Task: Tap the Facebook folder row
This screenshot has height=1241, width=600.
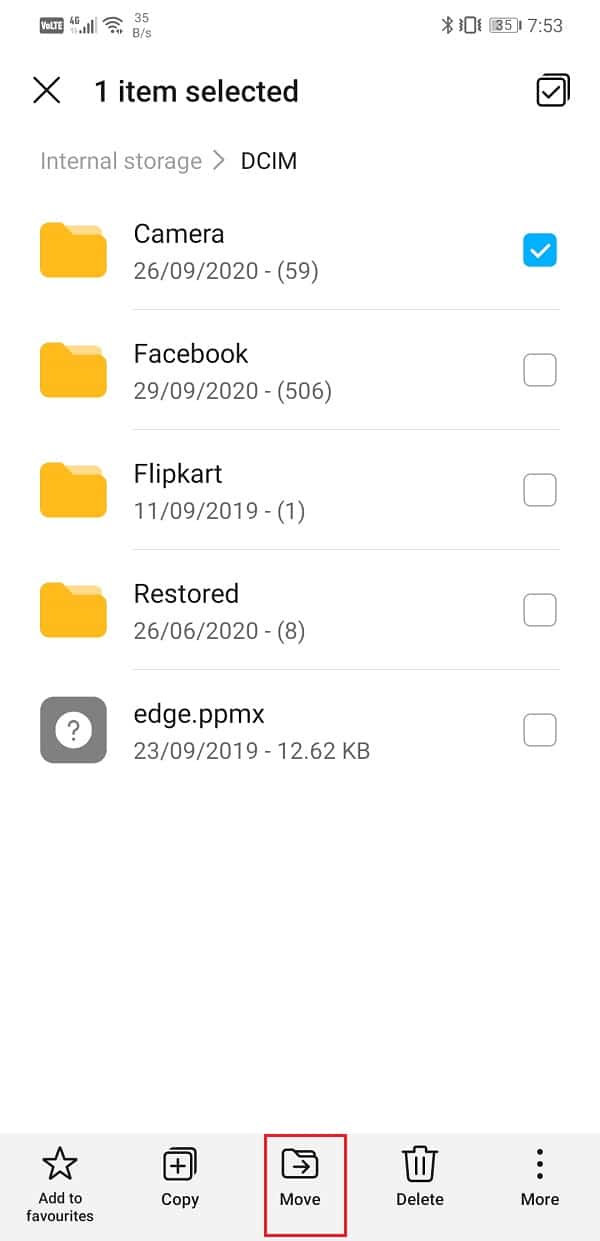Action: [300, 370]
